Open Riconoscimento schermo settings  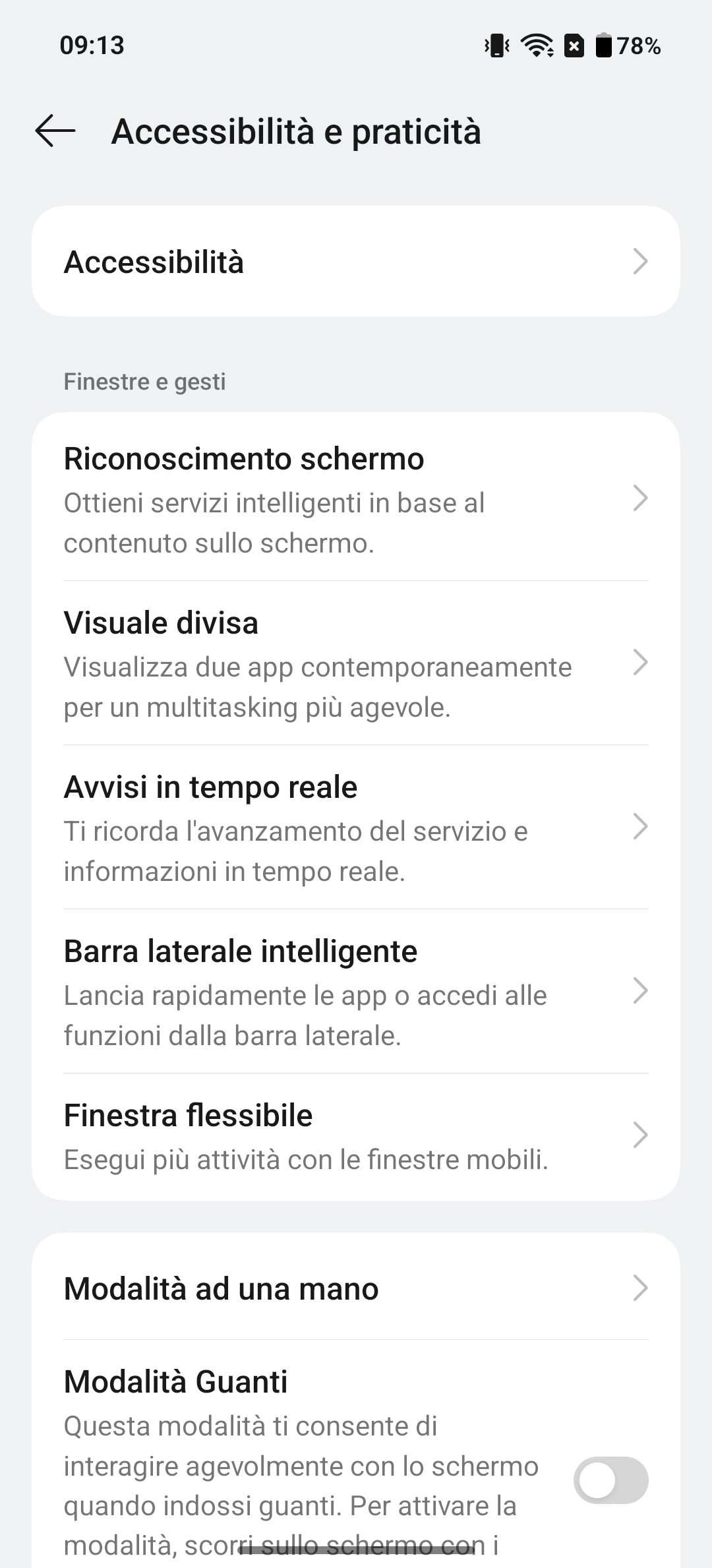[x=356, y=498]
